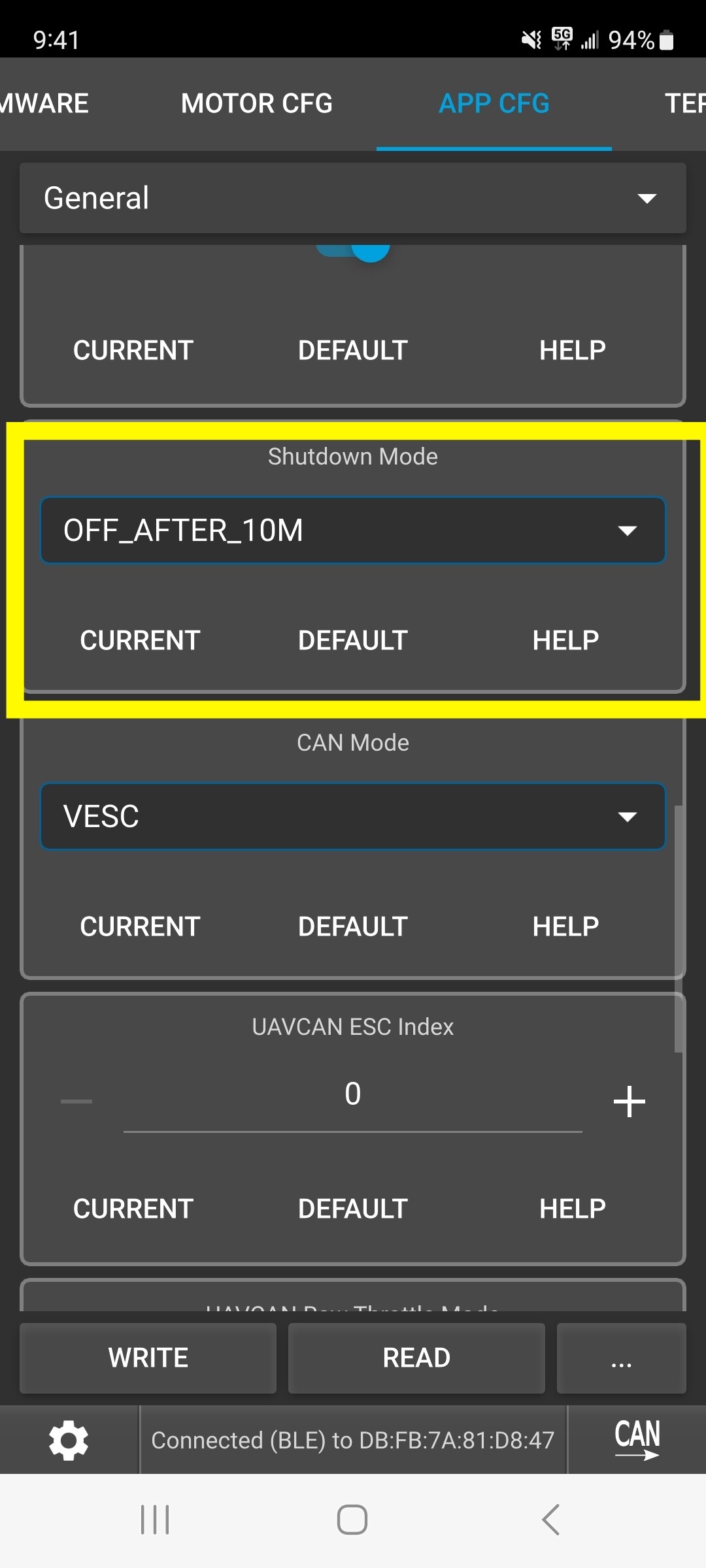Tap the CAN forwarding icon
This screenshot has height=1568, width=706.
coord(637,1440)
